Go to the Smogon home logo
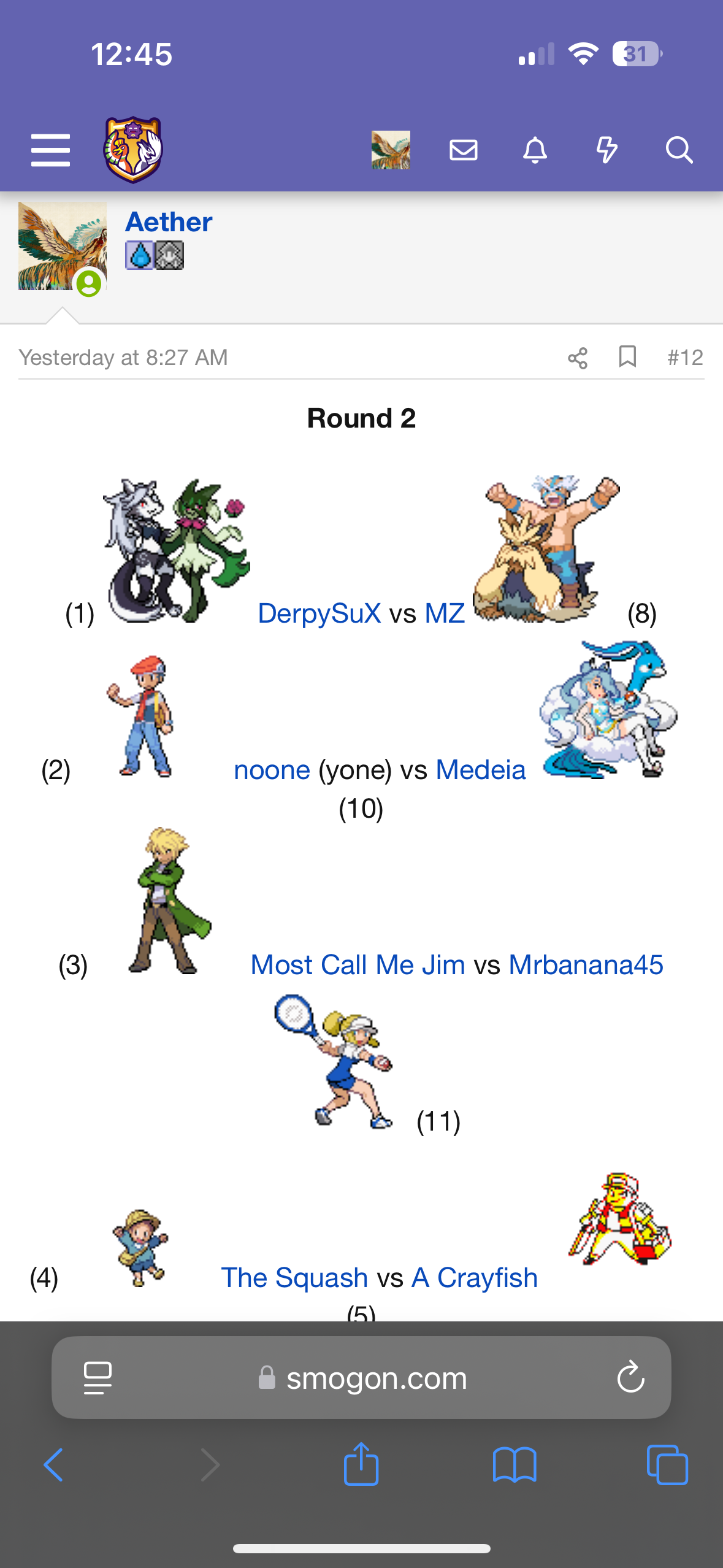The image size is (723, 1568). pos(133,150)
